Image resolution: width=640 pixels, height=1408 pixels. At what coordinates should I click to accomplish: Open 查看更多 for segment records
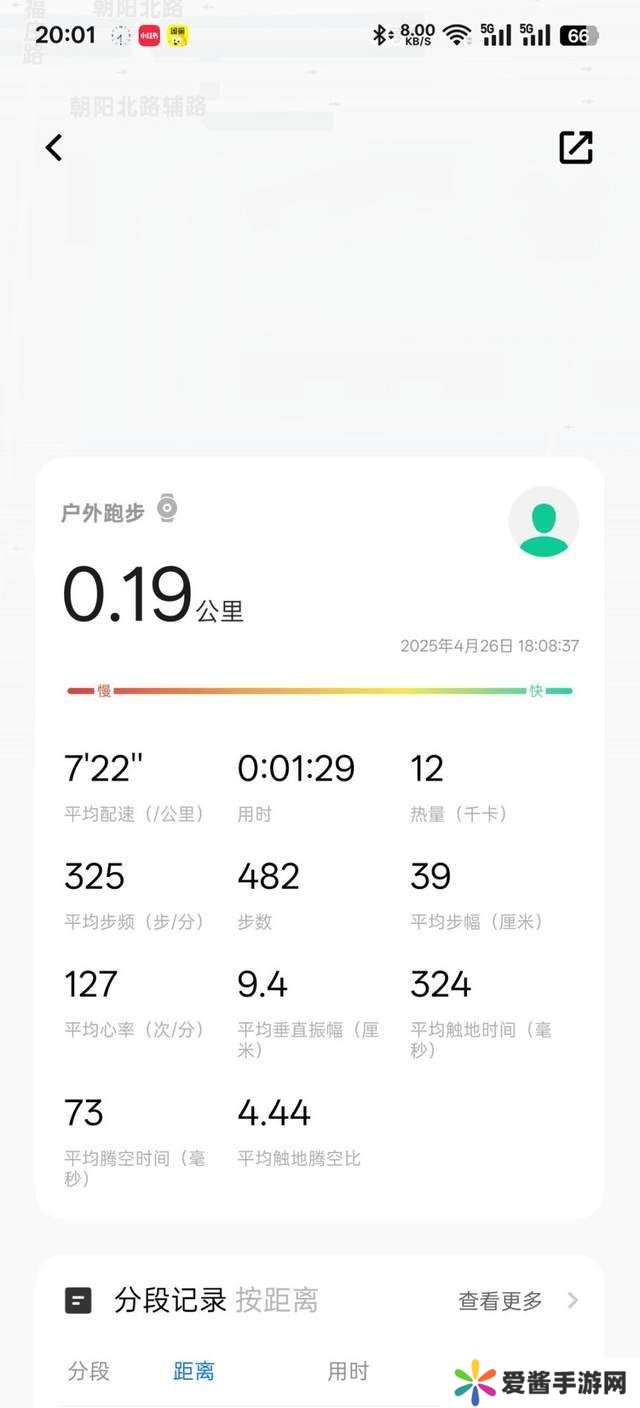tap(516, 1300)
